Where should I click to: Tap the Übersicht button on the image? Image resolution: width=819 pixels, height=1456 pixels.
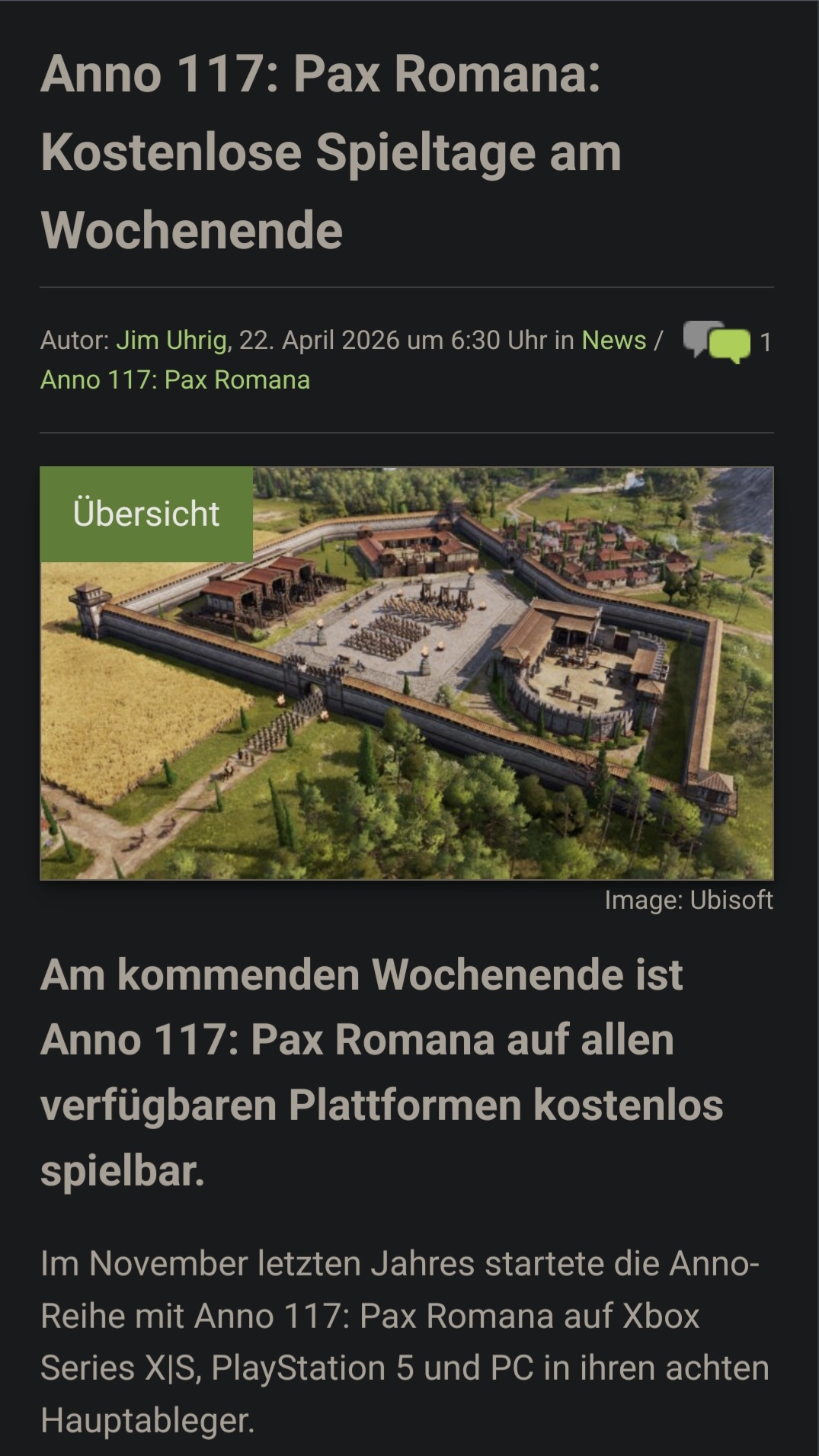(x=146, y=514)
